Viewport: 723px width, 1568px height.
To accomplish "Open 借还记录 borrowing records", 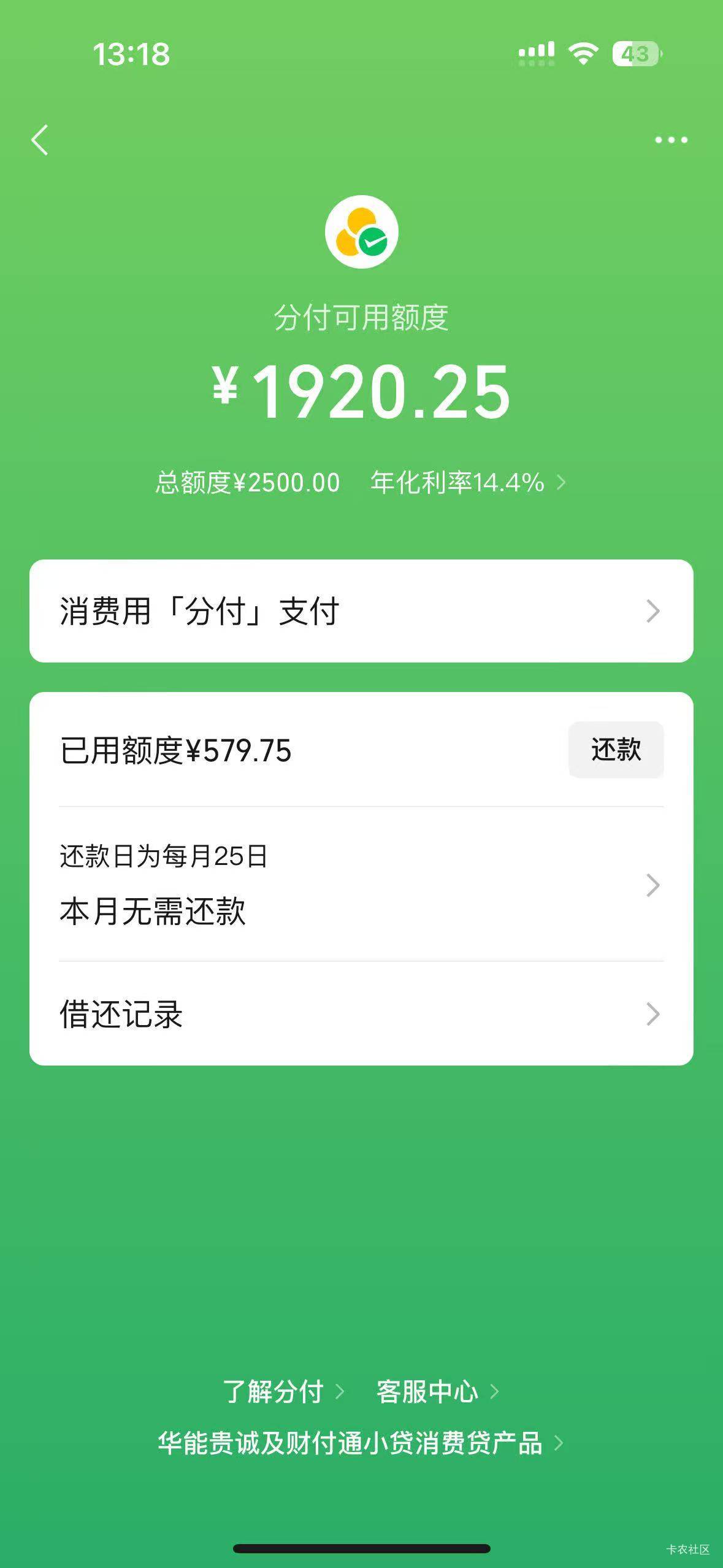I will click(361, 1014).
